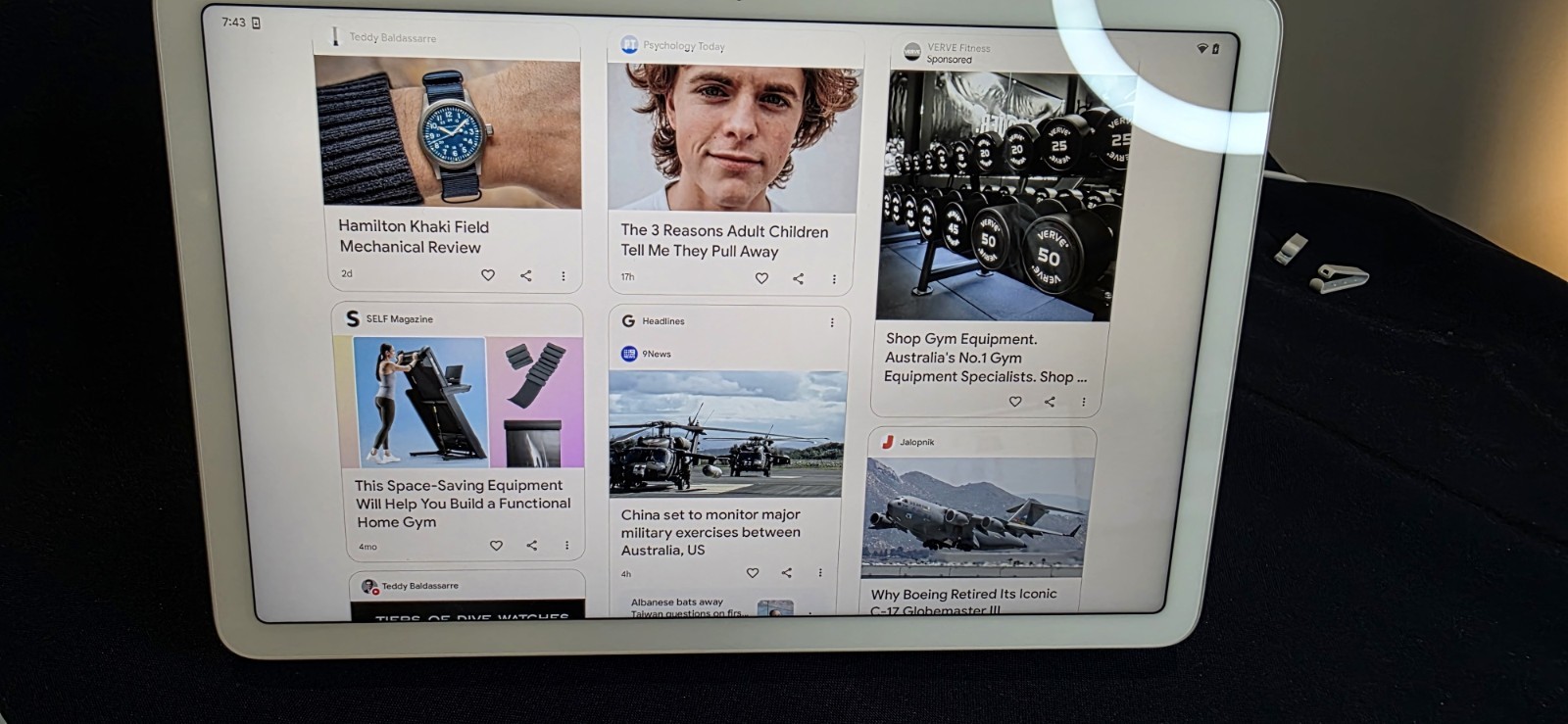Open the Headlines card overflow menu
Viewport: 1568px width, 724px height.
click(x=832, y=322)
